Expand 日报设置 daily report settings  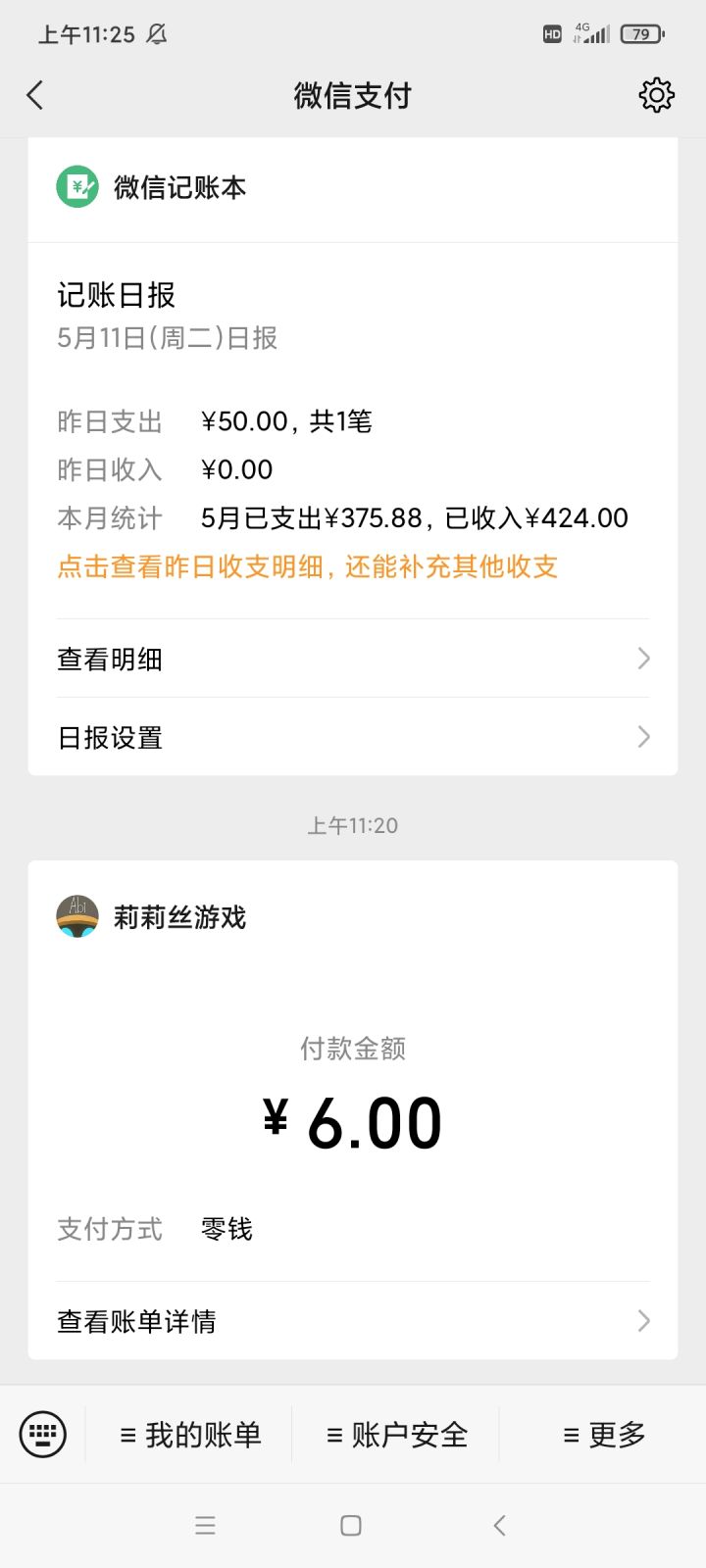click(353, 737)
